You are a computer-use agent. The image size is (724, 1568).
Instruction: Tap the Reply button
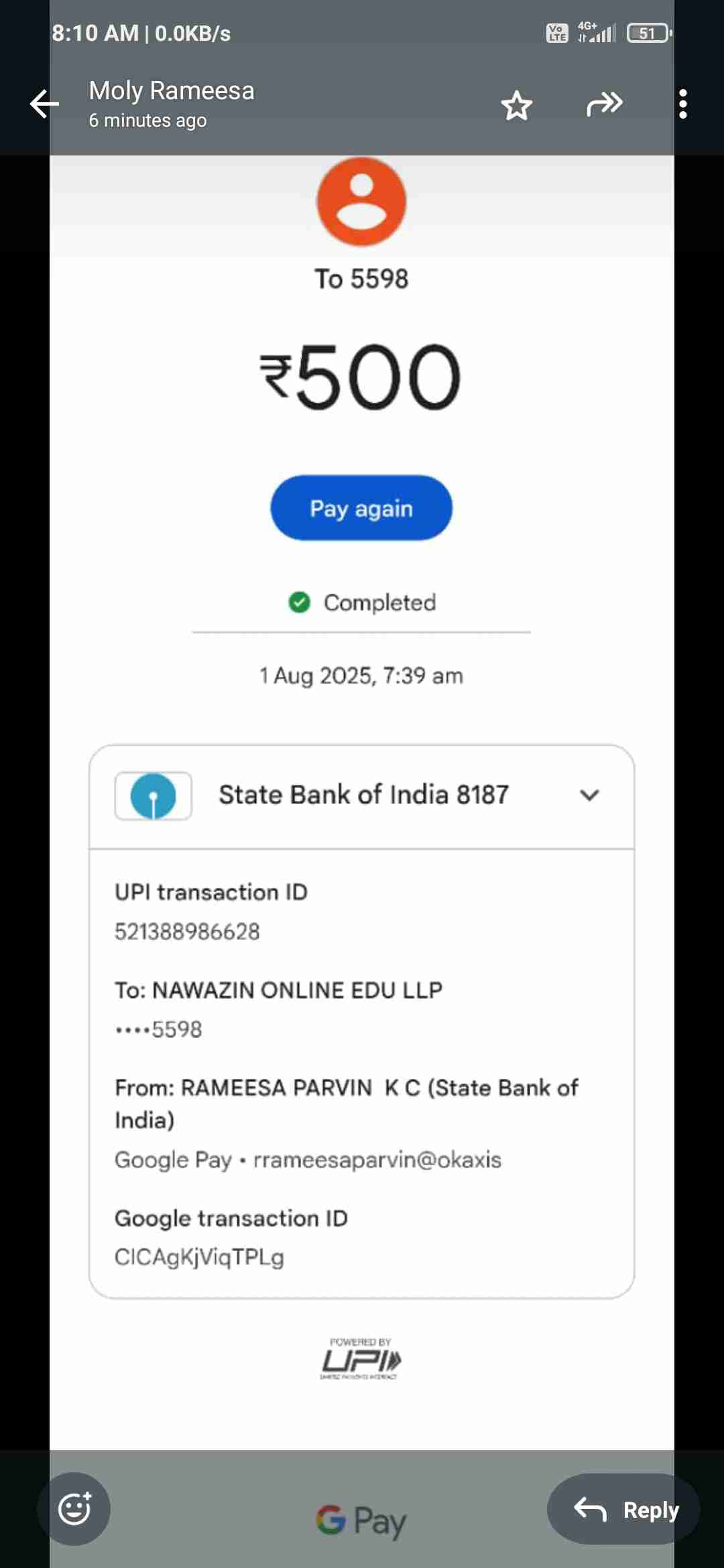[x=624, y=1509]
